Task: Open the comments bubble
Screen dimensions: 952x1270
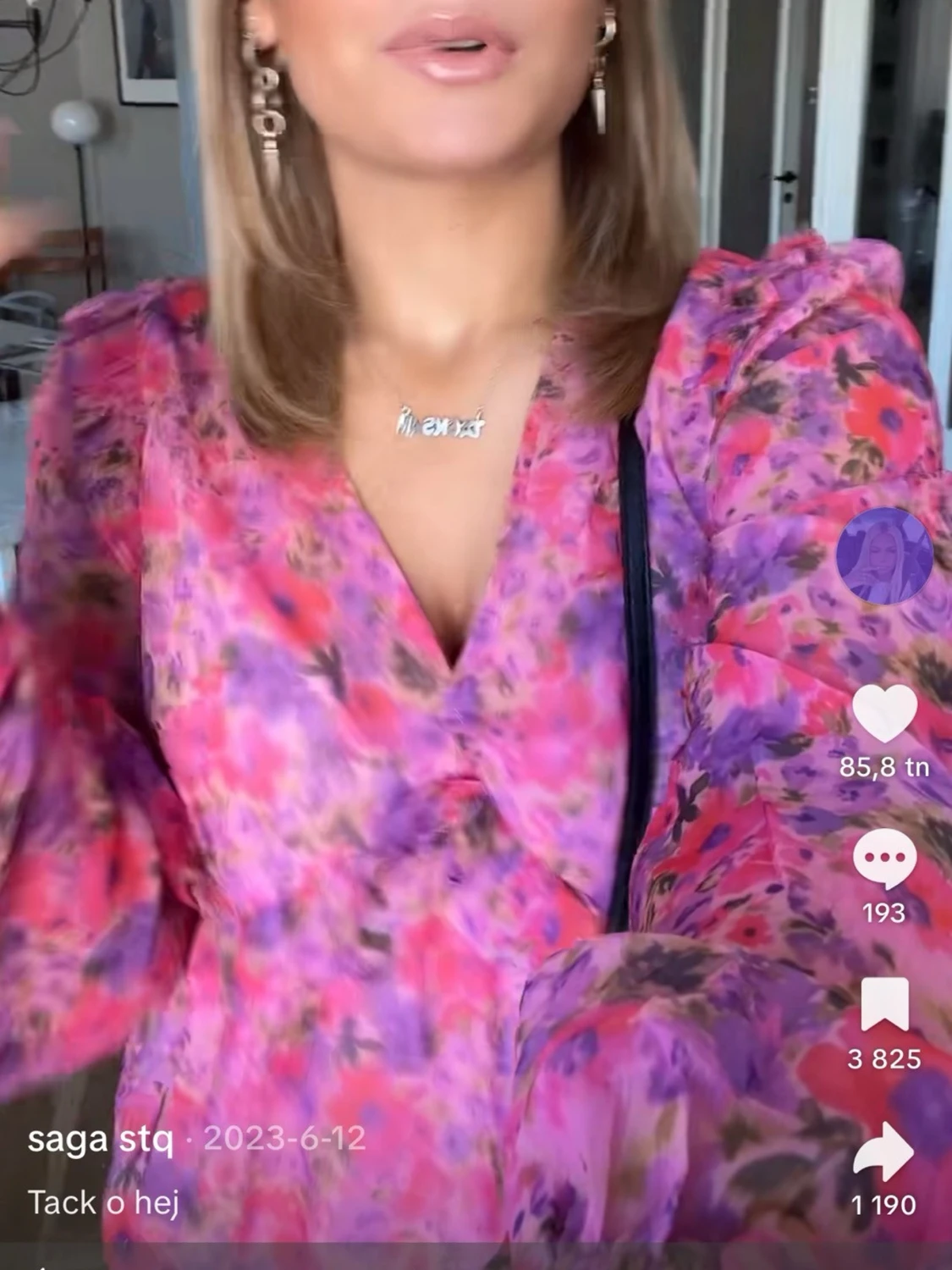Action: tap(884, 859)
